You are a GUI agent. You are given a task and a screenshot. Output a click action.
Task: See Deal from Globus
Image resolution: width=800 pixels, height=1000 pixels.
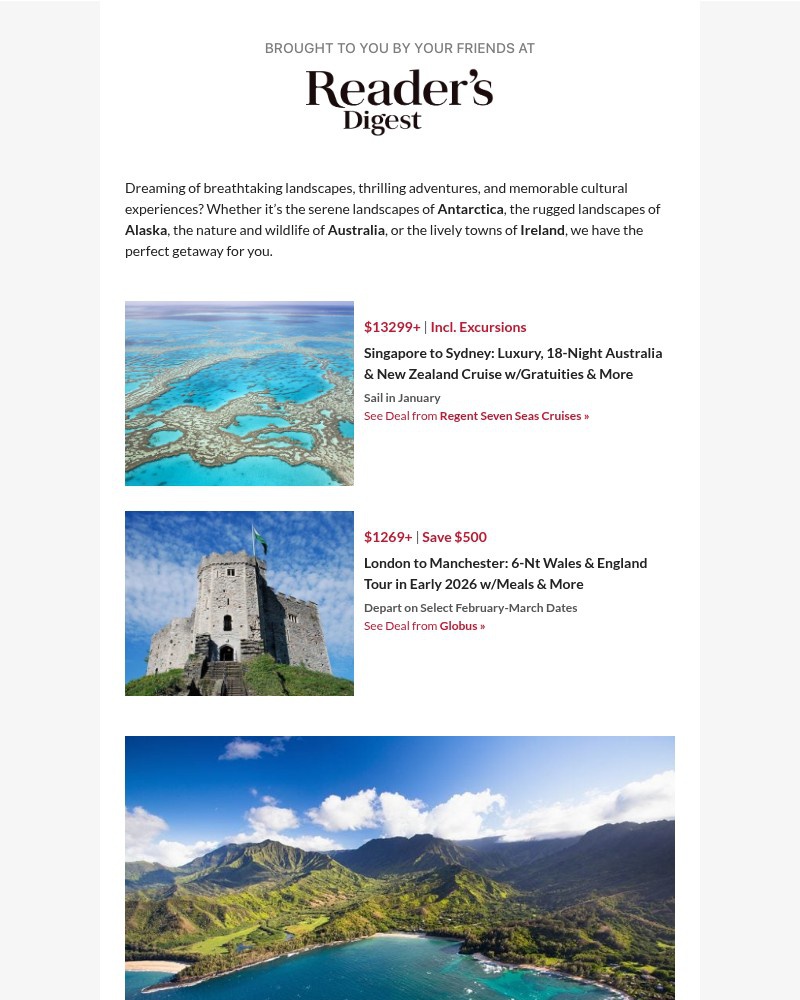point(424,626)
